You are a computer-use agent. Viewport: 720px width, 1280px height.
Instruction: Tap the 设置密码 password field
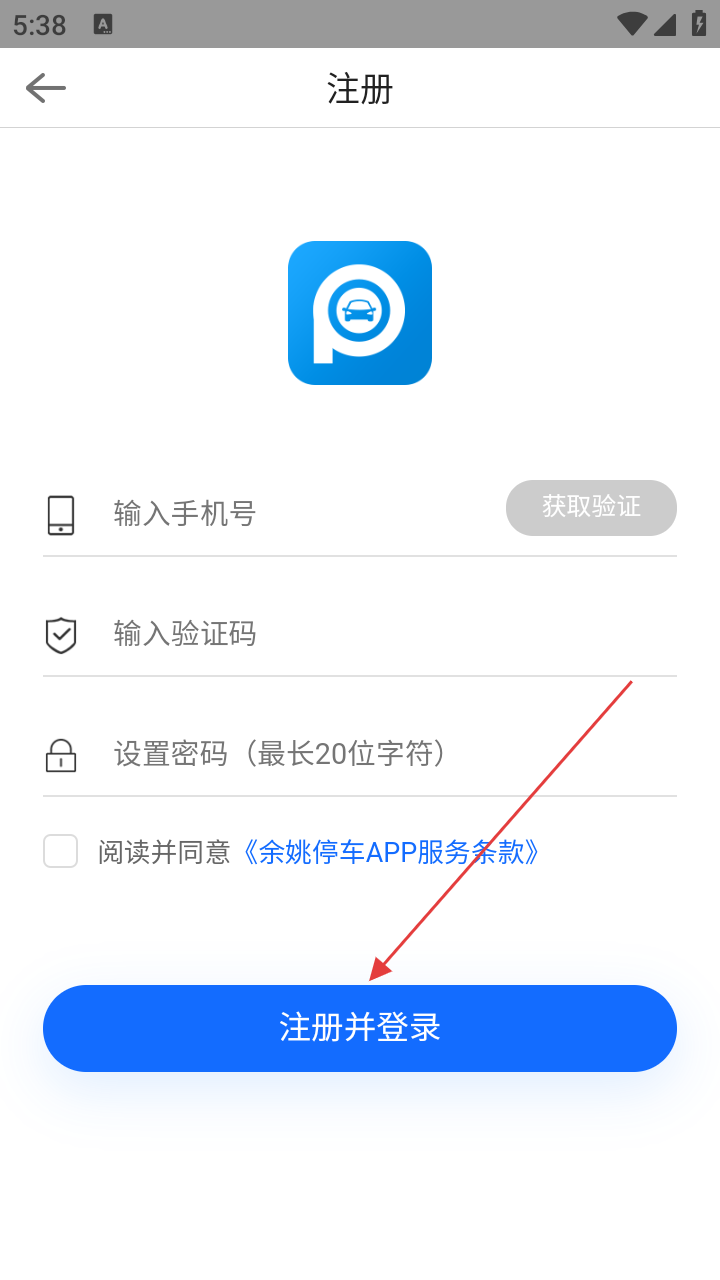tap(380, 754)
